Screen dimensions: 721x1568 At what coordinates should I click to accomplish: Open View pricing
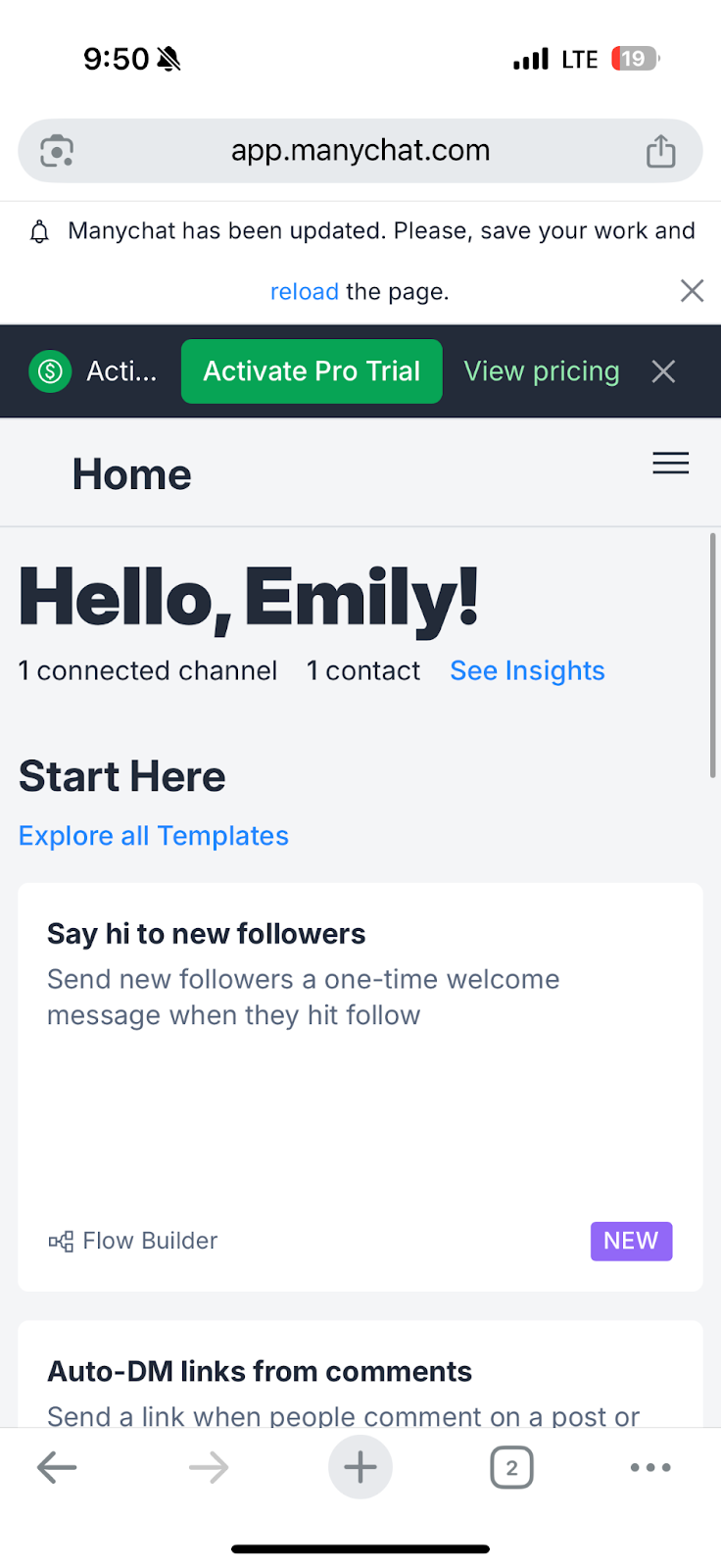pyautogui.click(x=541, y=371)
